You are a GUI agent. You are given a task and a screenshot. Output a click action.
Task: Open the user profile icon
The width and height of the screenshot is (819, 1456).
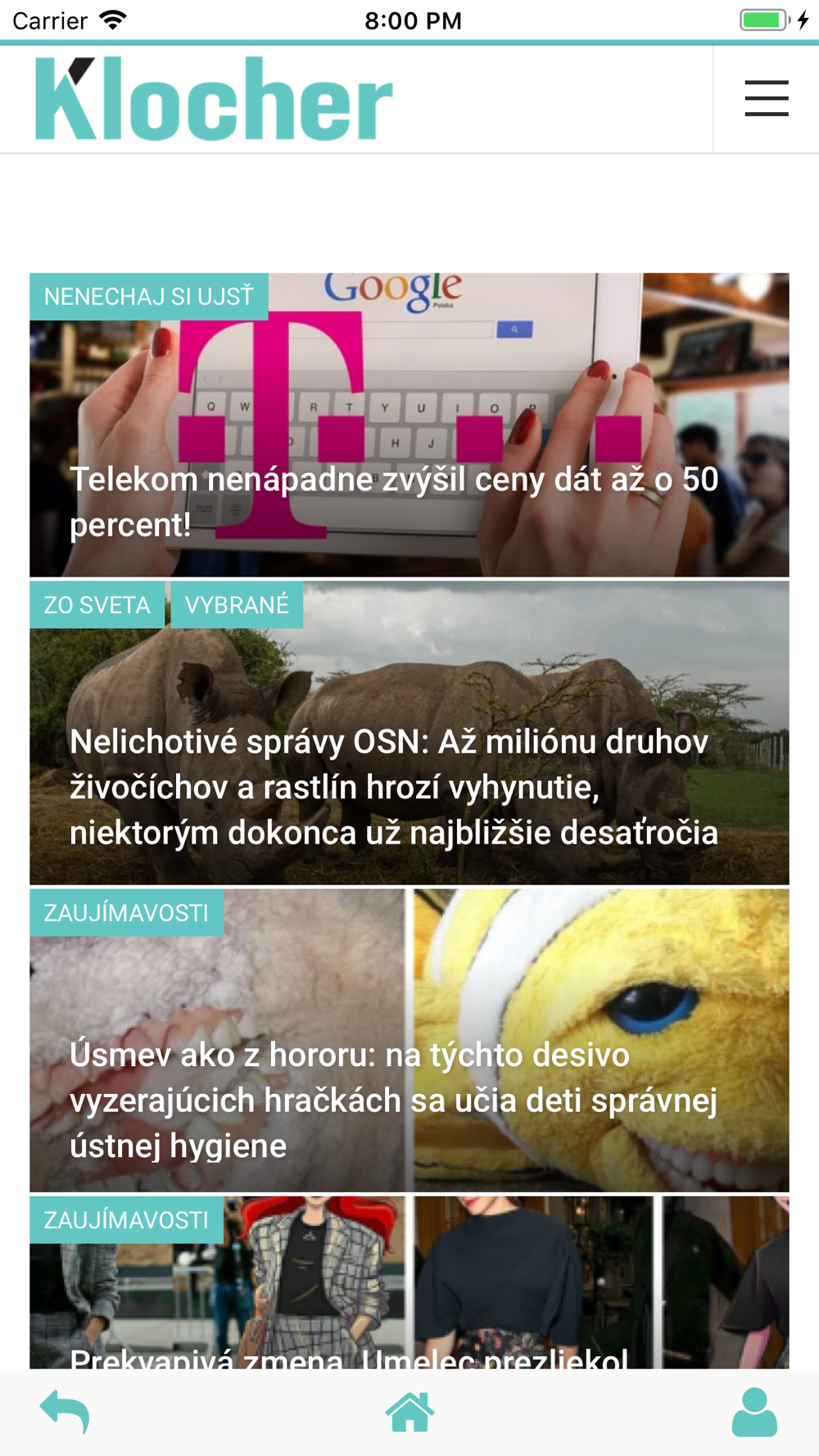[754, 1412]
